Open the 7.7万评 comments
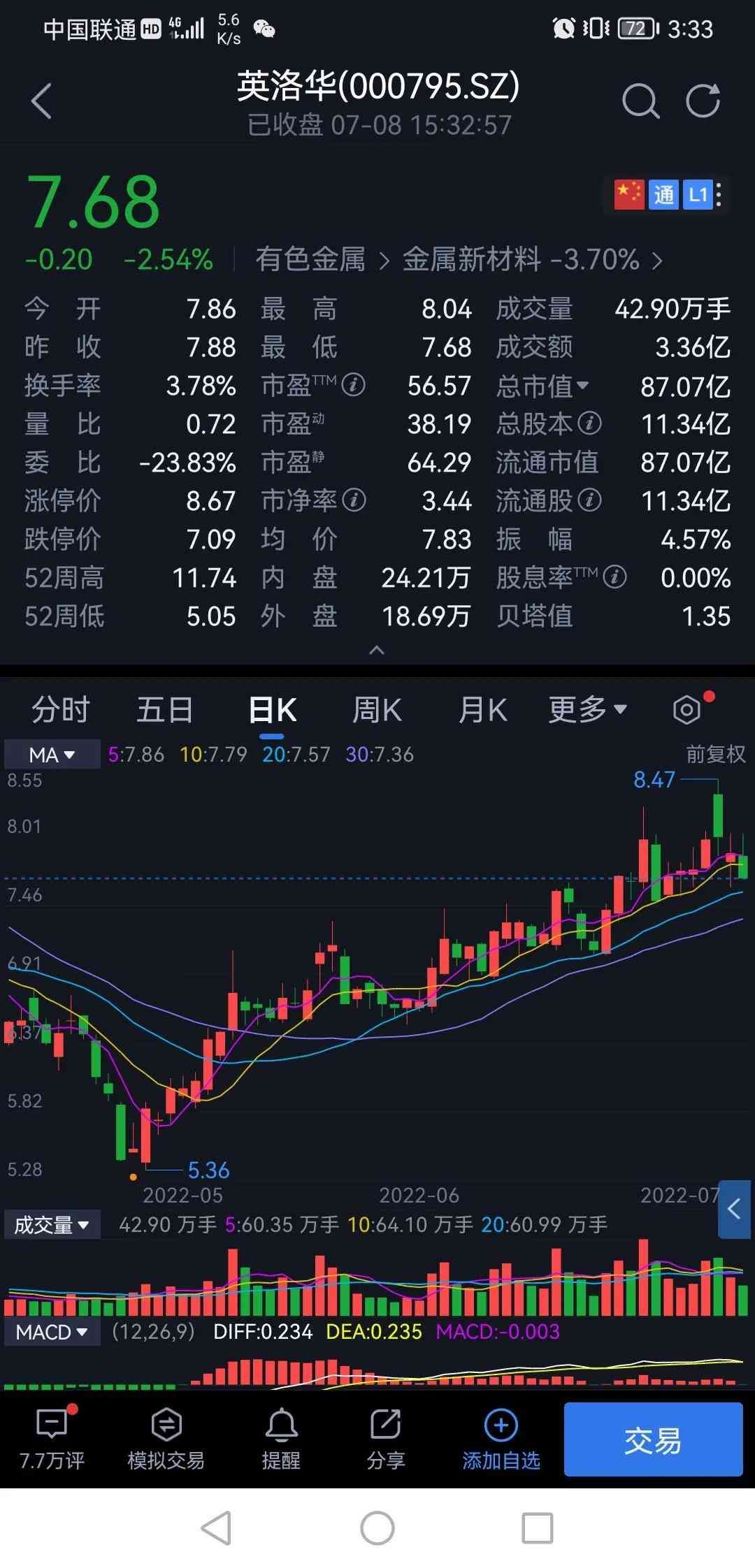The image size is (755, 1568). pos(52,1439)
